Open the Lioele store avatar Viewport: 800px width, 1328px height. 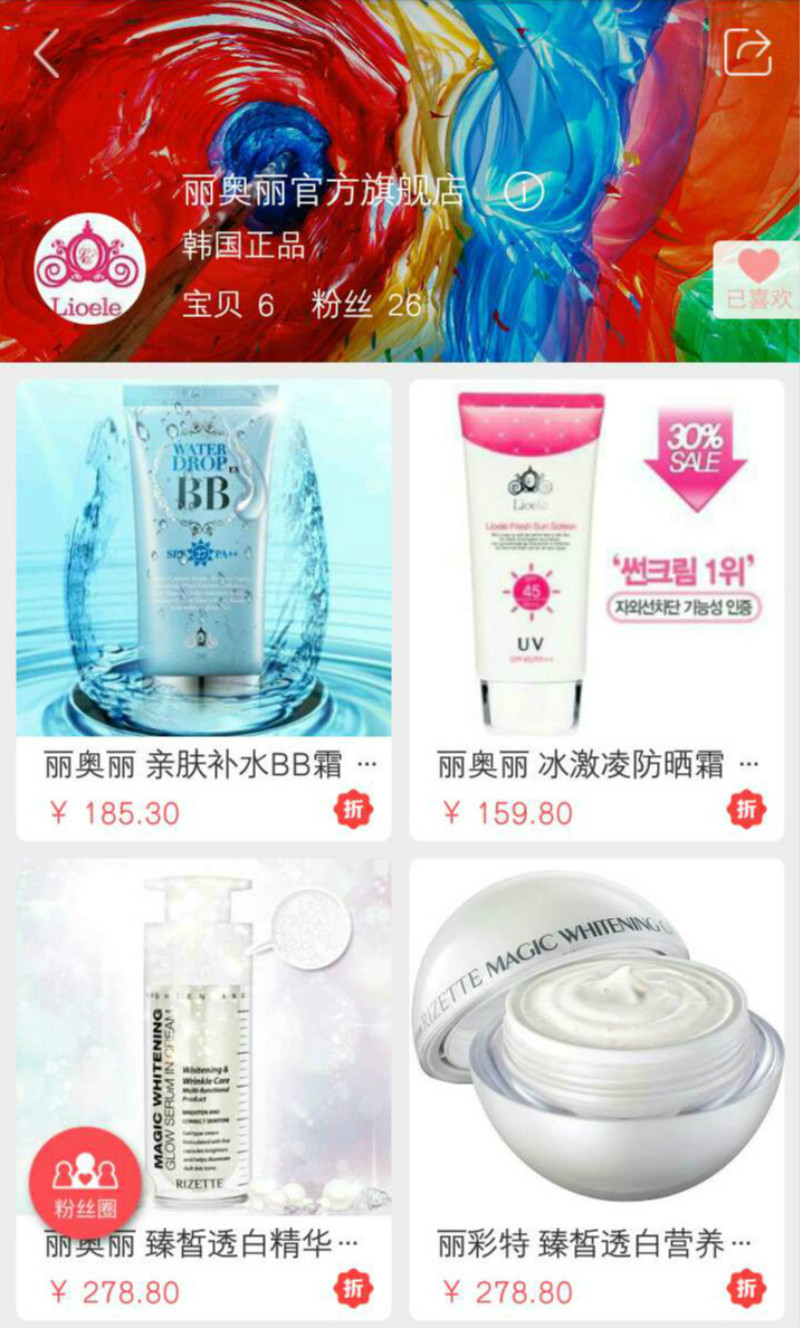coord(91,272)
